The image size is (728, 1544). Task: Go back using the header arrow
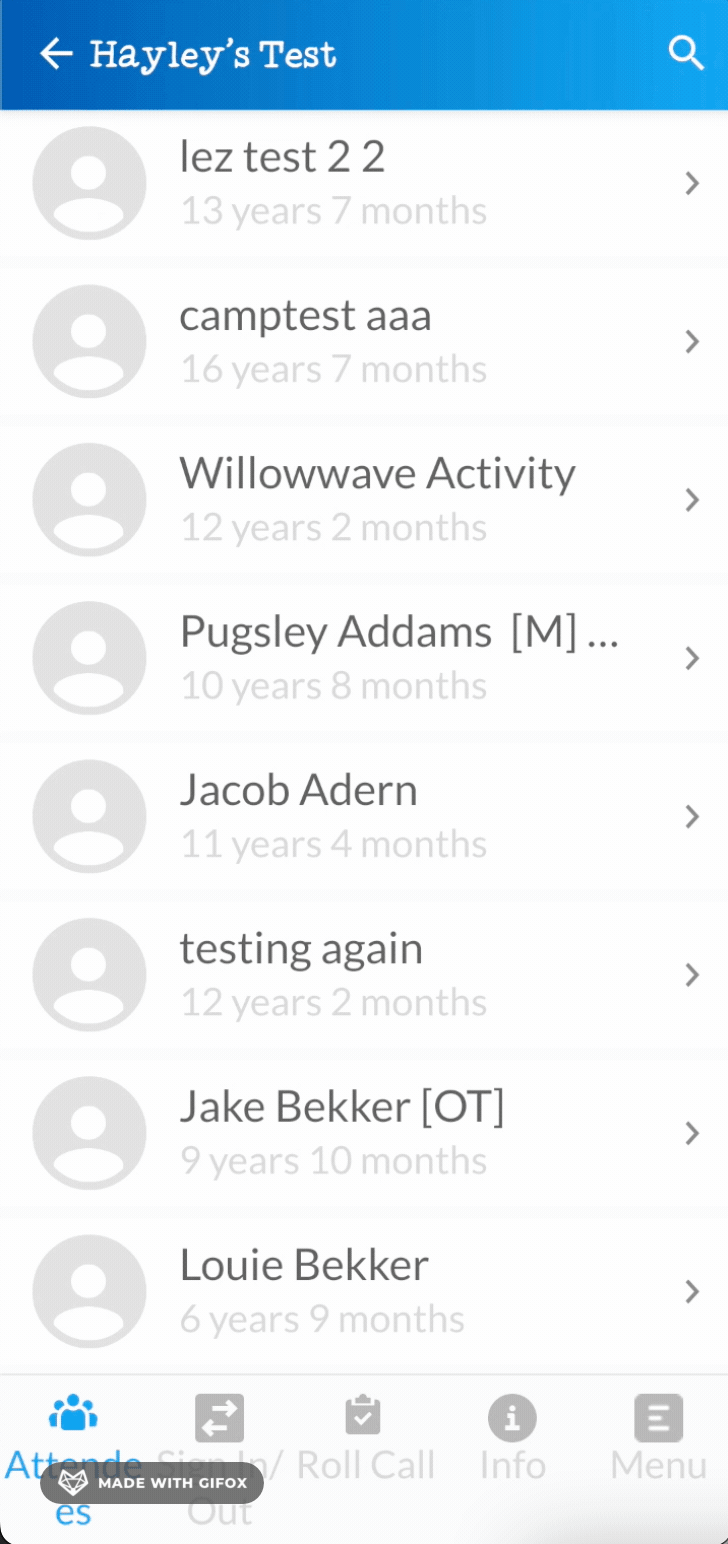56,54
